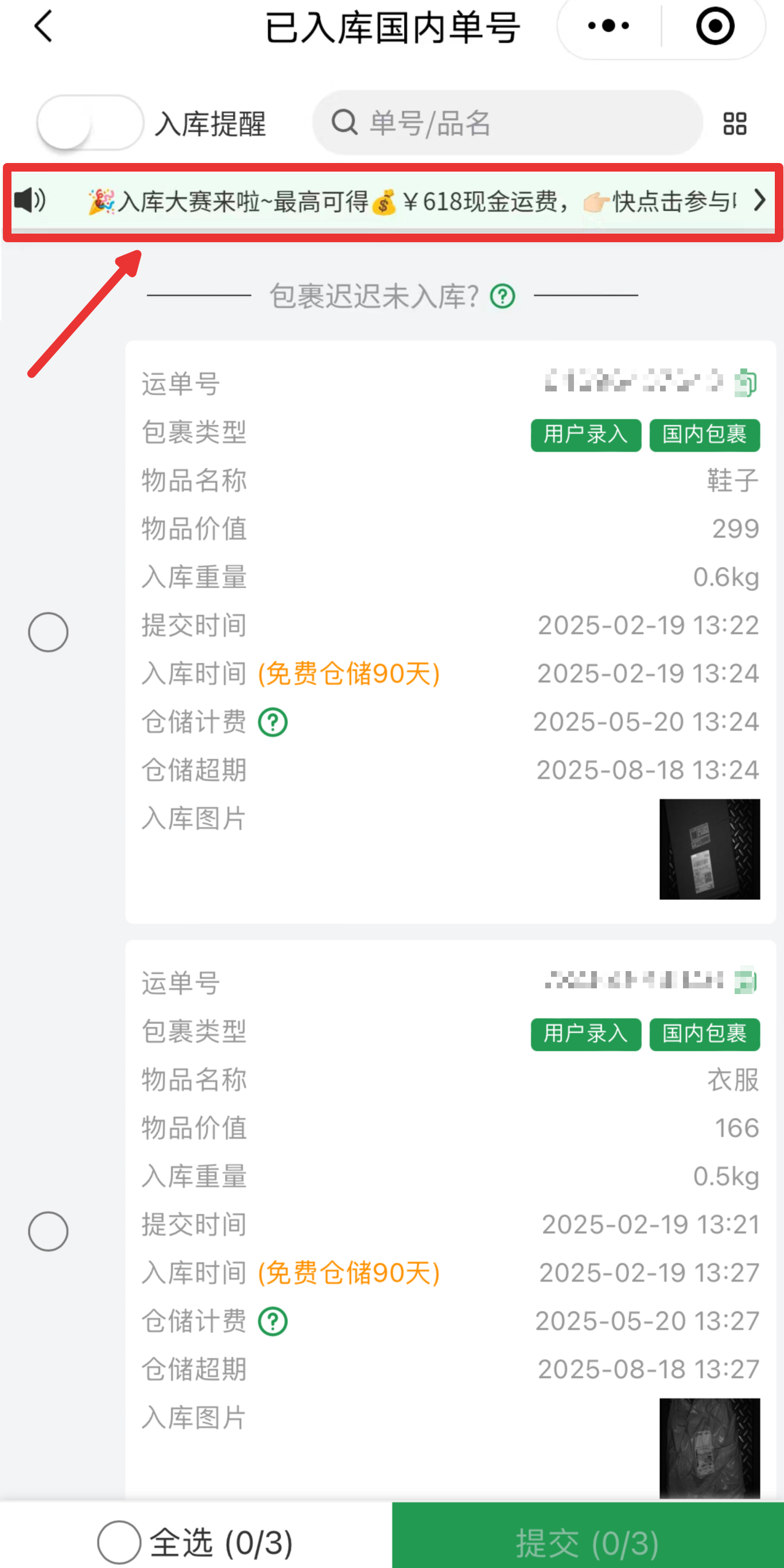The width and height of the screenshot is (784, 1568).
Task: Tap the help icon next to 包裹迟迟未入库?
Action: (503, 296)
